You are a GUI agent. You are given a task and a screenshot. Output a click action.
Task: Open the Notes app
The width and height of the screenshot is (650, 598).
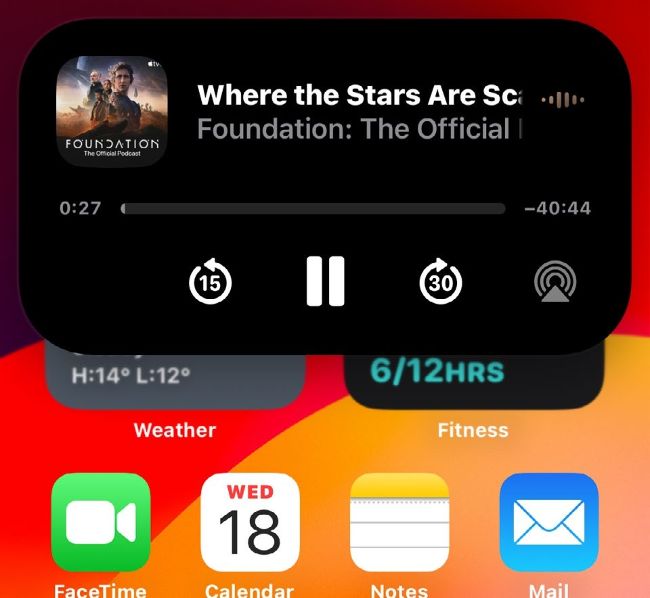(399, 522)
